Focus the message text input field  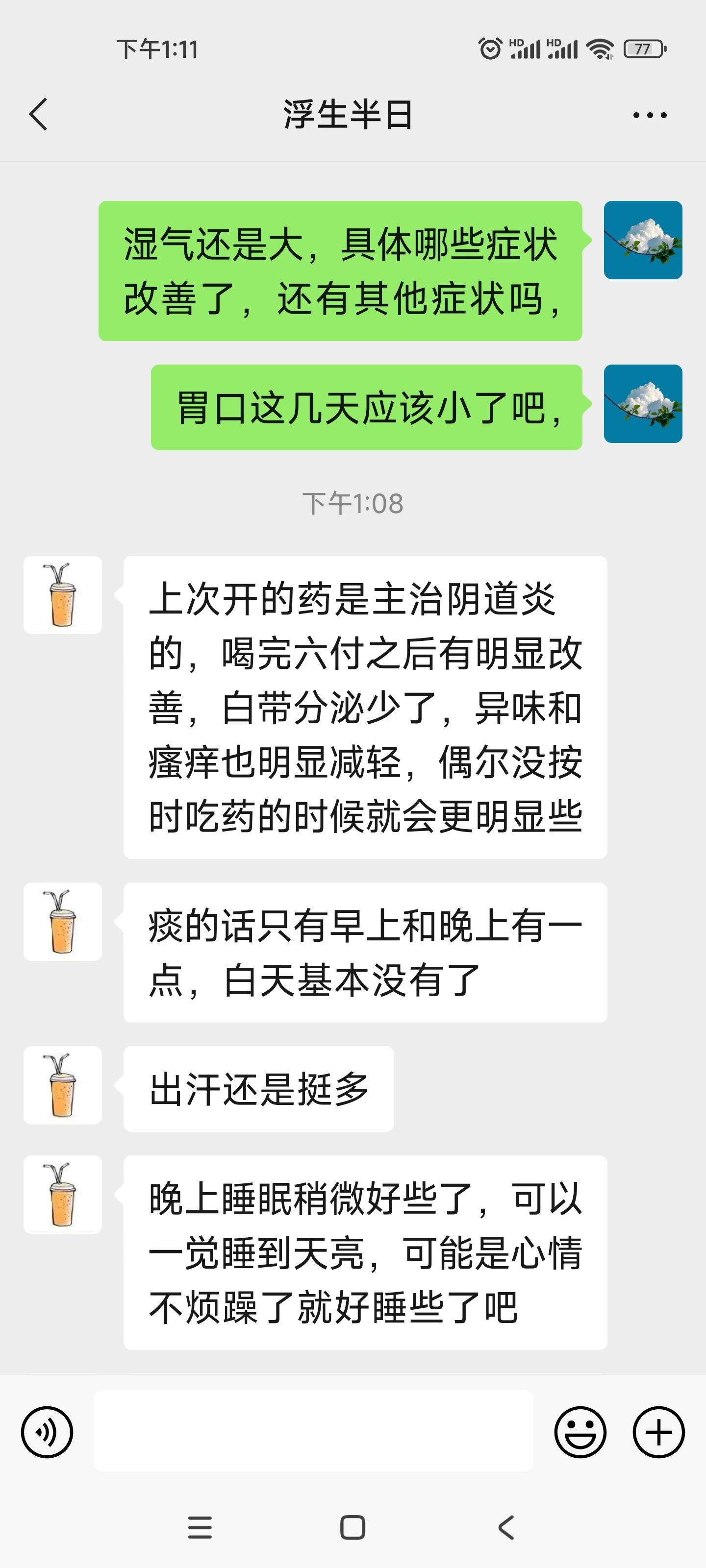(314, 1430)
